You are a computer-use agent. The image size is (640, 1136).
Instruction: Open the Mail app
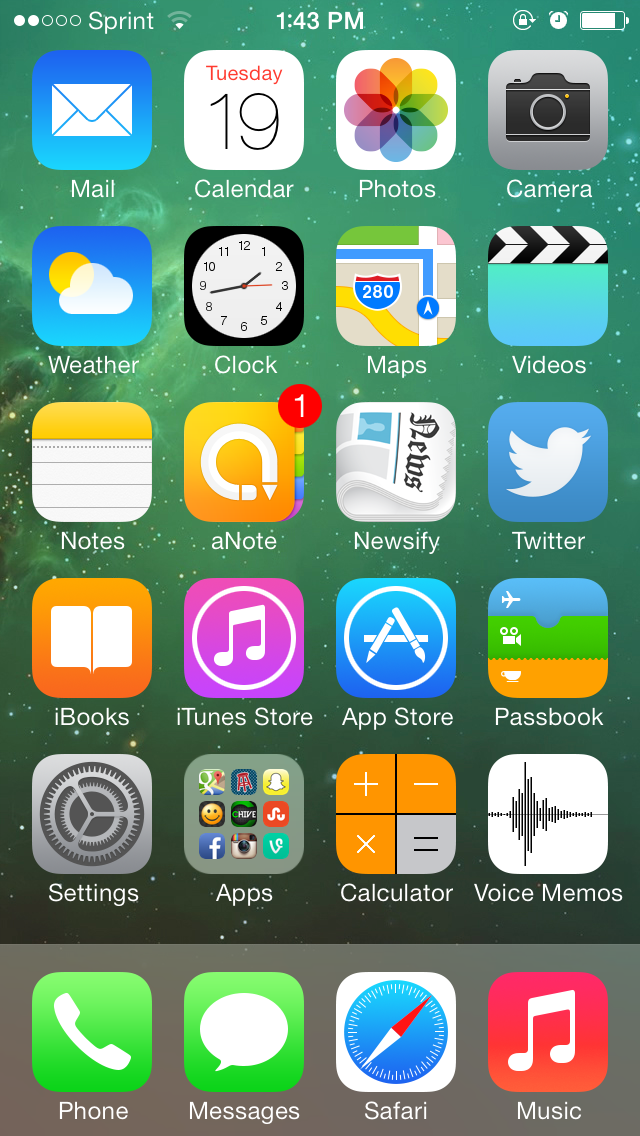pyautogui.click(x=92, y=110)
